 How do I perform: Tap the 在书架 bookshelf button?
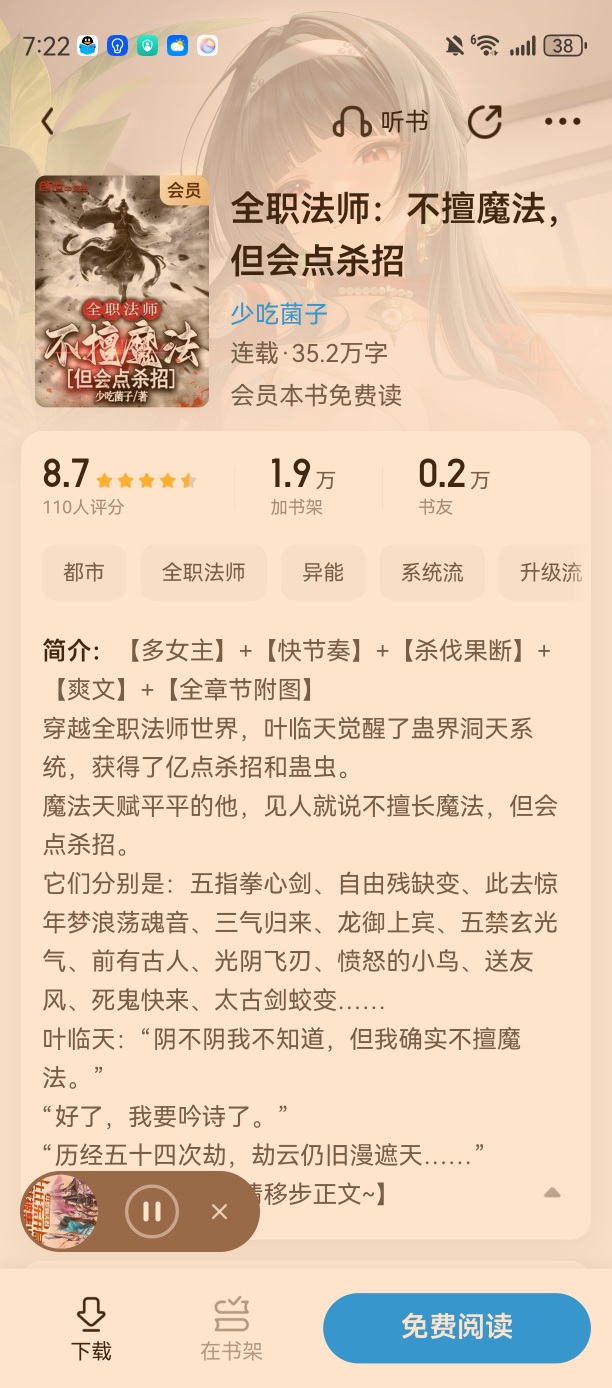pyautogui.click(x=231, y=1330)
